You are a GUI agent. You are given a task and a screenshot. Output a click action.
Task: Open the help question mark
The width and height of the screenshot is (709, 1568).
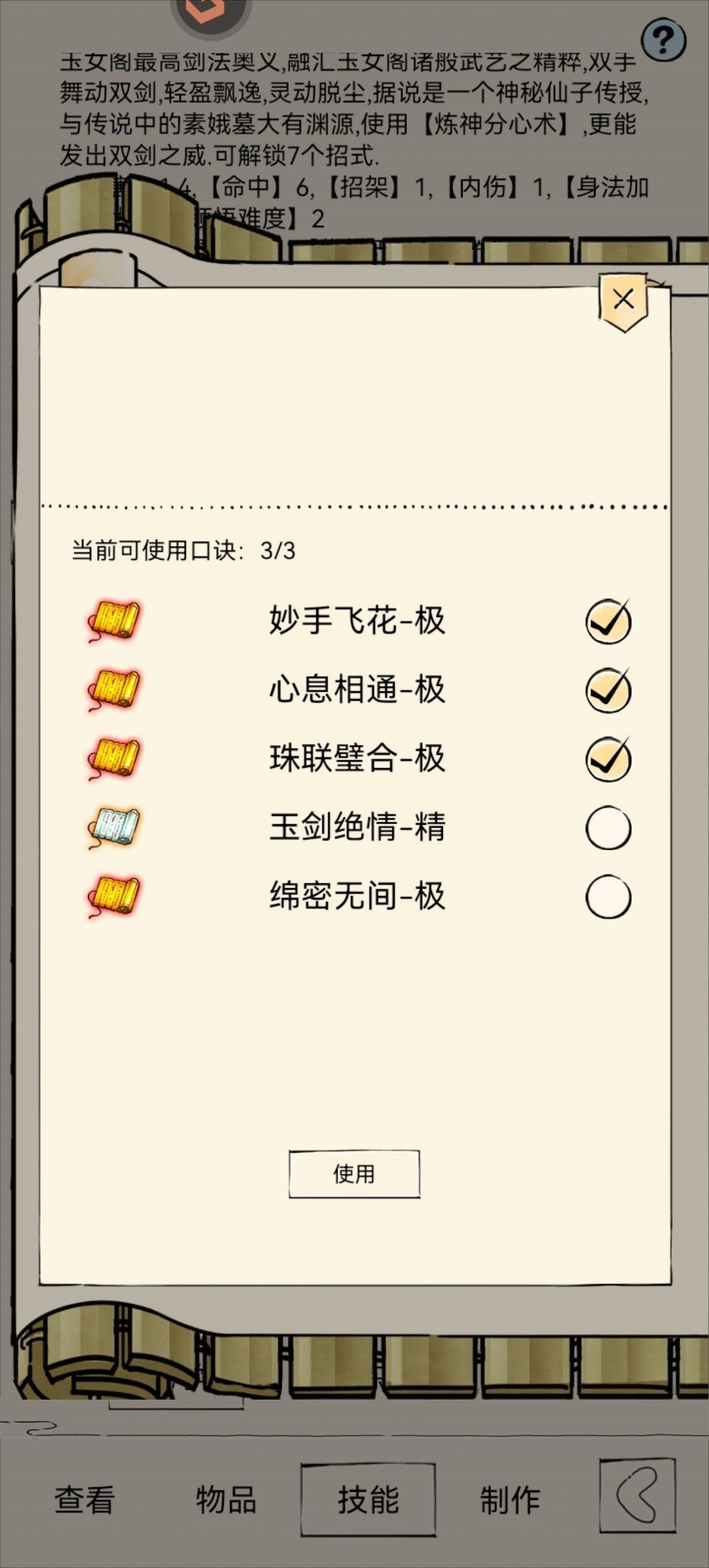[x=663, y=41]
